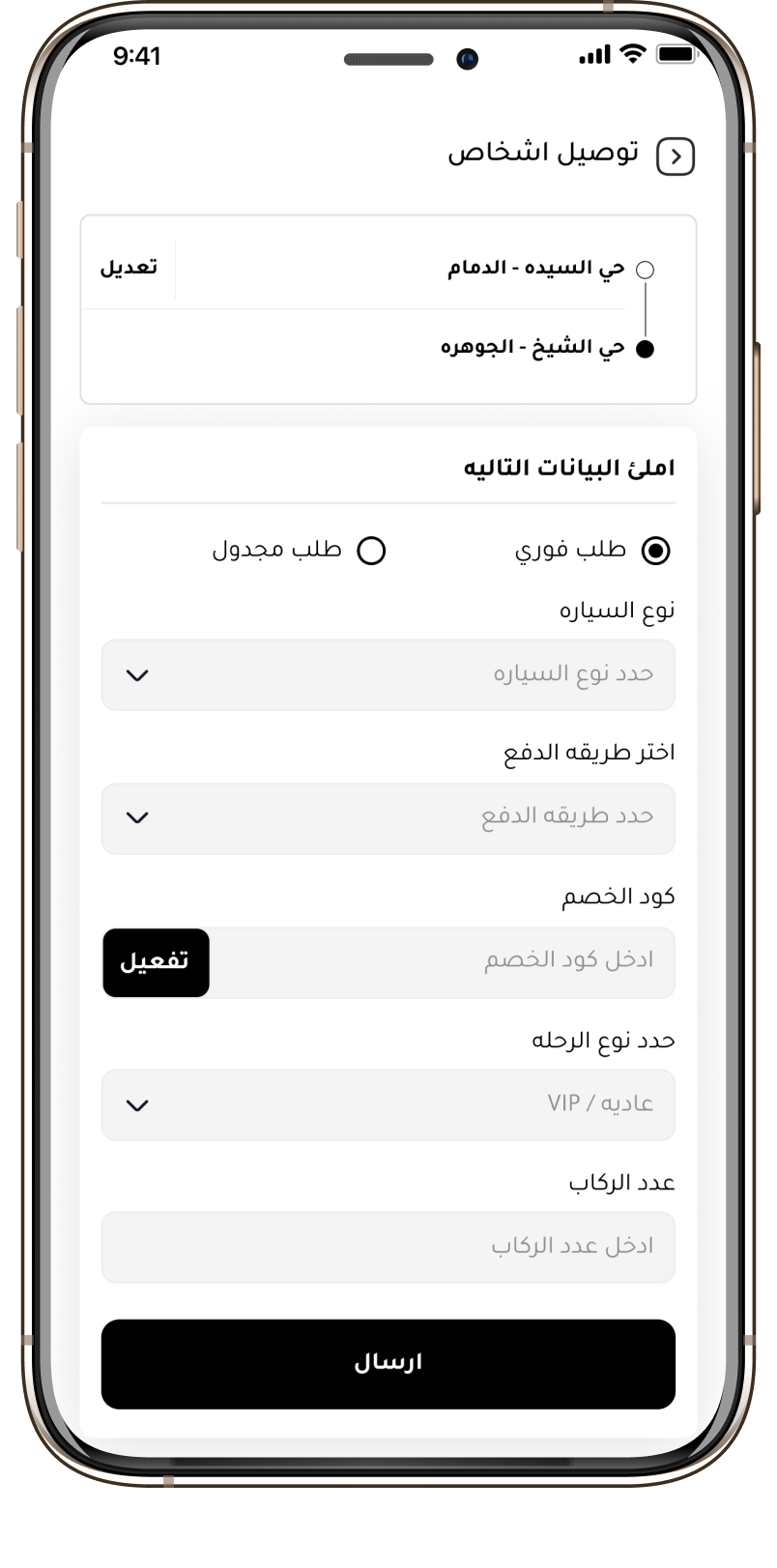Image resolution: width=777 pixels, height=1568 pixels.
Task: Tap the عدد الركاب input field
Action: [388, 1247]
